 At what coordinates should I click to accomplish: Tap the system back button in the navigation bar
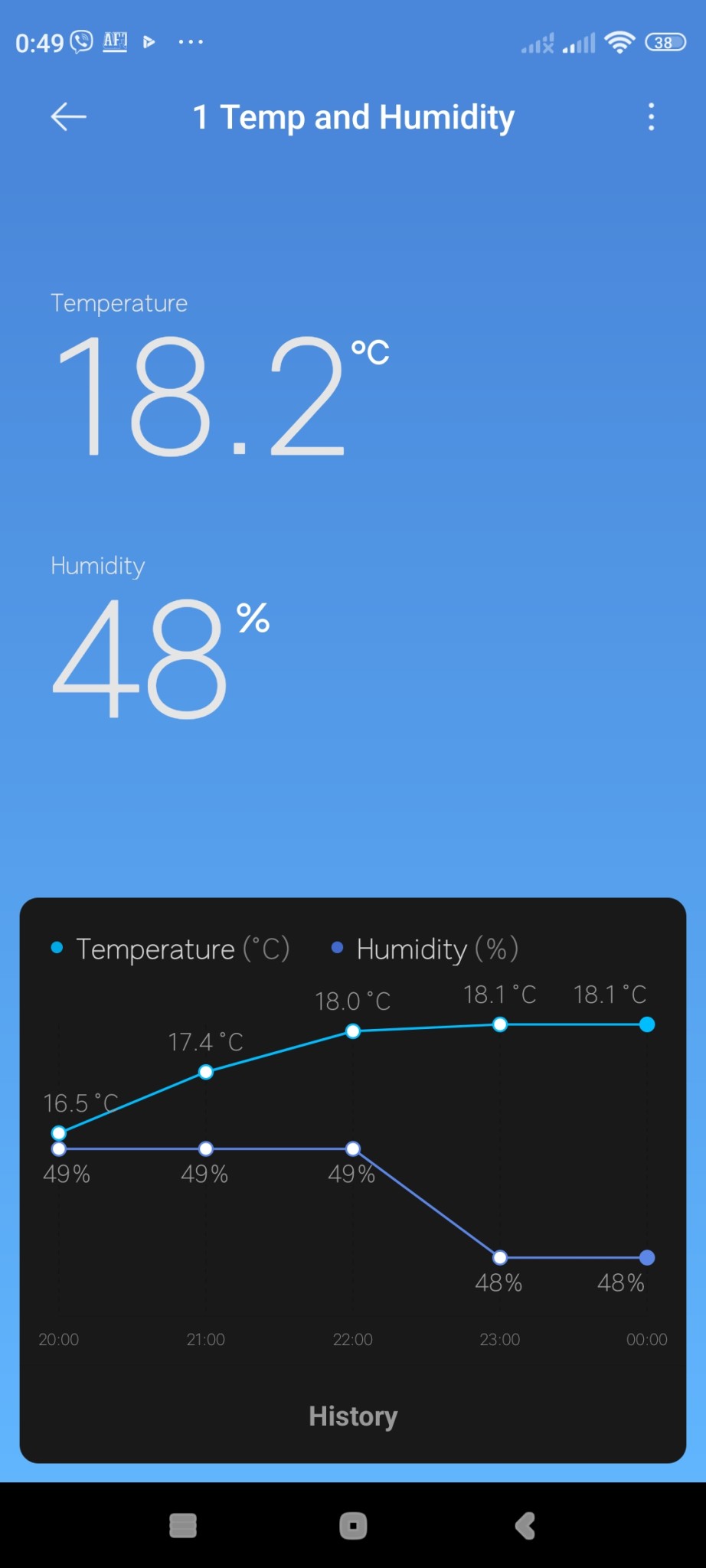[x=525, y=1525]
